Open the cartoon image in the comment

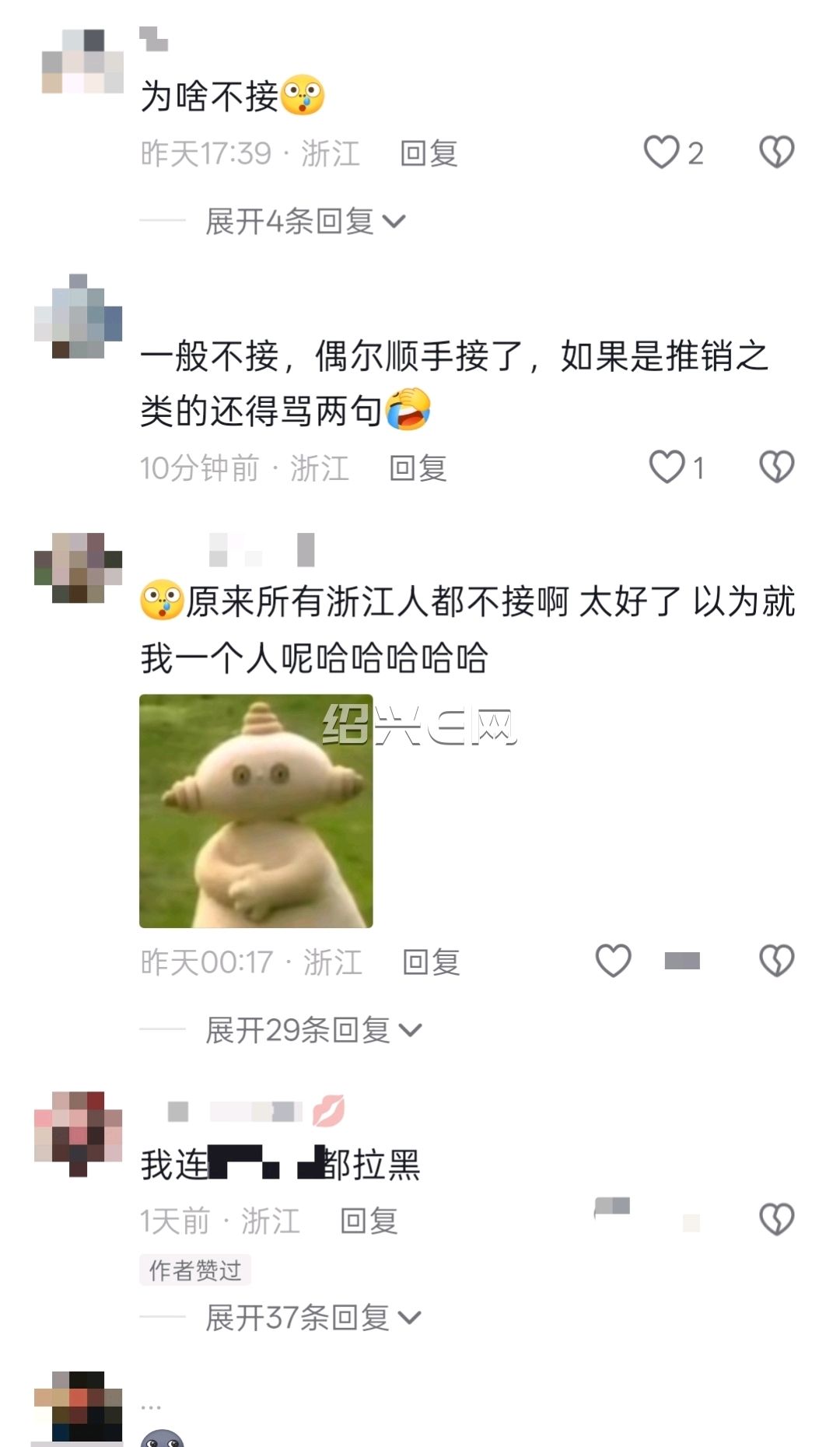256,811
